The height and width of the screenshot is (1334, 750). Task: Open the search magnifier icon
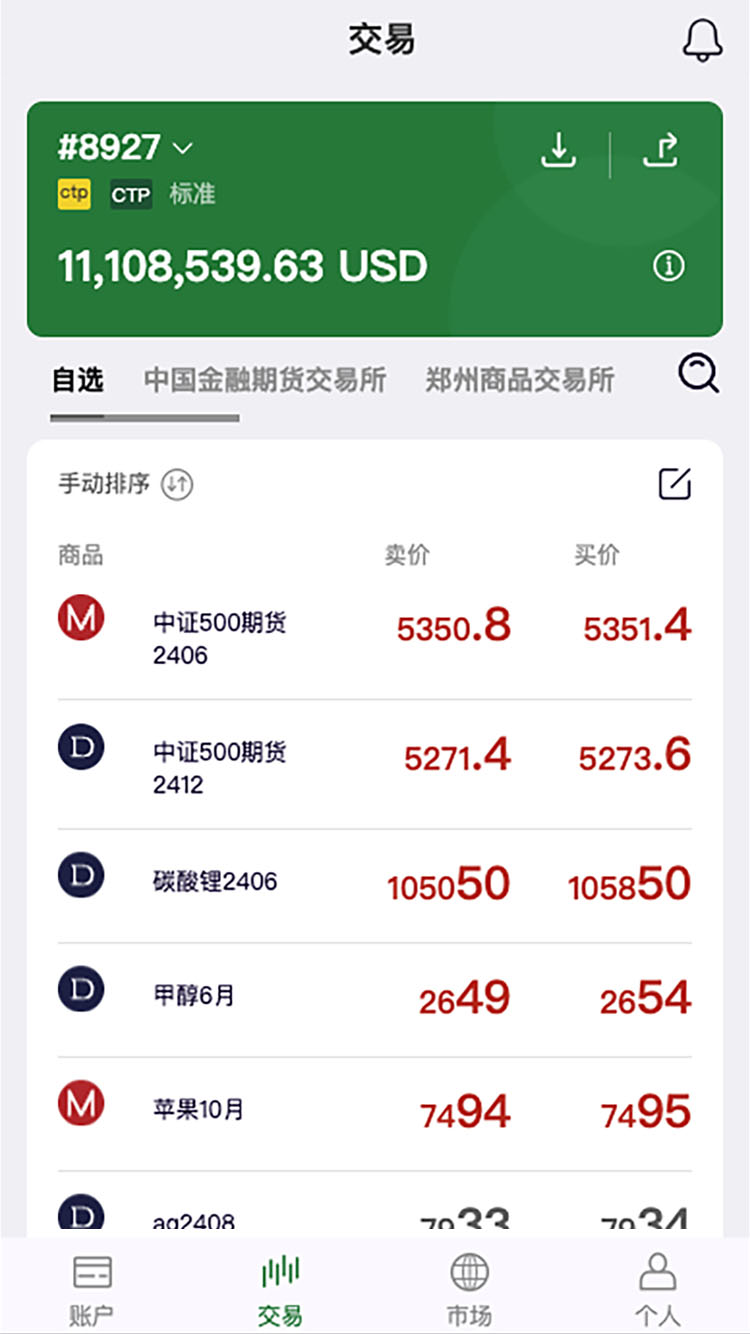(698, 374)
